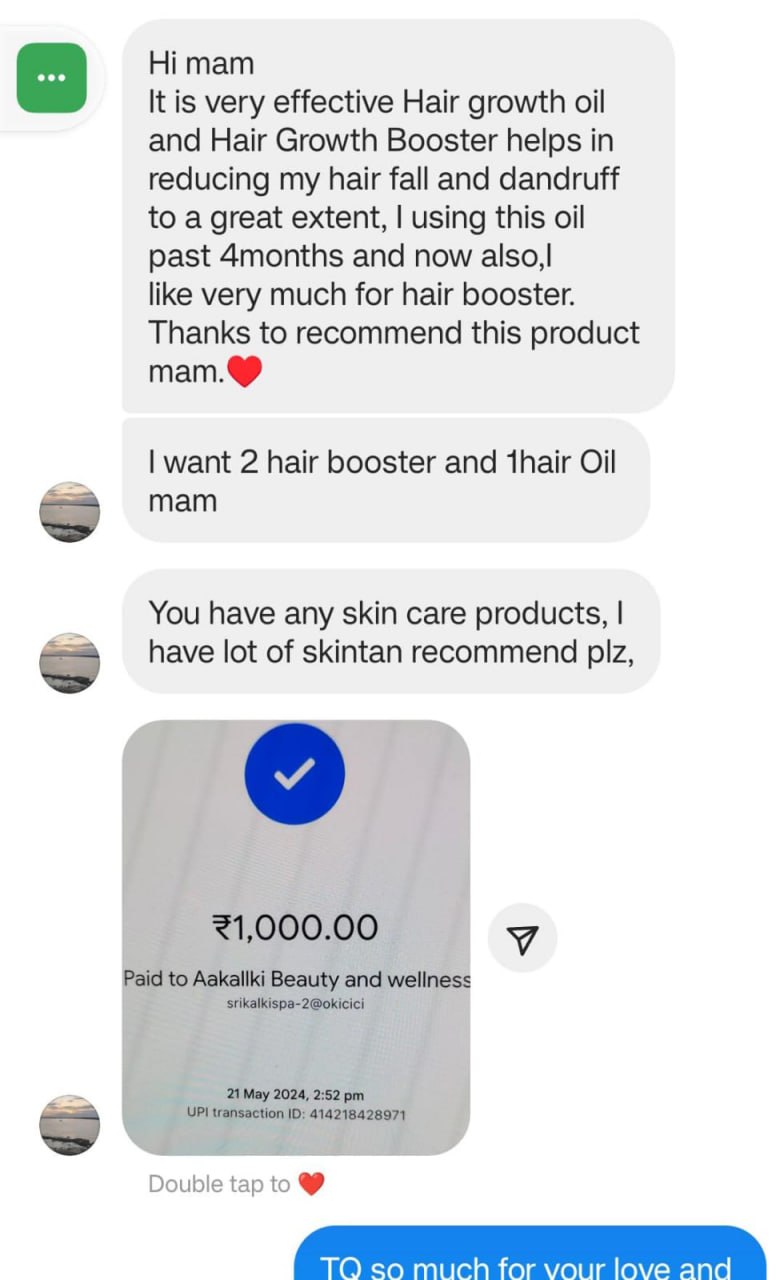The image size is (784, 1280).
Task: Open sender's avatar beside the payment receipt
Action: pyautogui.click(x=70, y=1124)
